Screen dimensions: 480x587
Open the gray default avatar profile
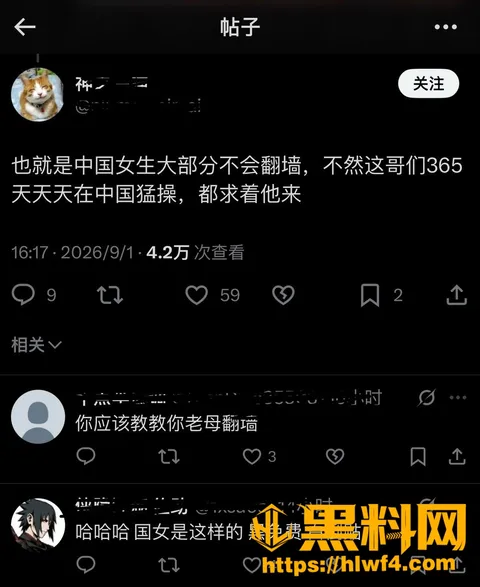pos(38,417)
